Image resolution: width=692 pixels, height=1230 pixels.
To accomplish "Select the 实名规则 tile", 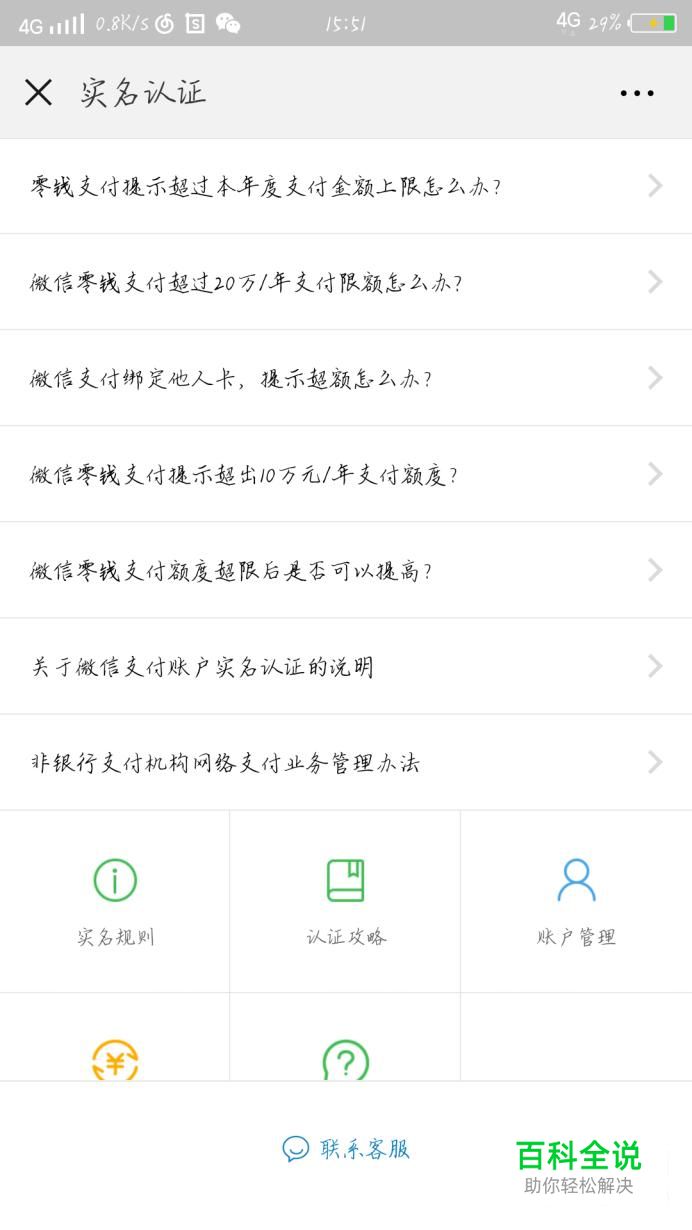I will (115, 902).
